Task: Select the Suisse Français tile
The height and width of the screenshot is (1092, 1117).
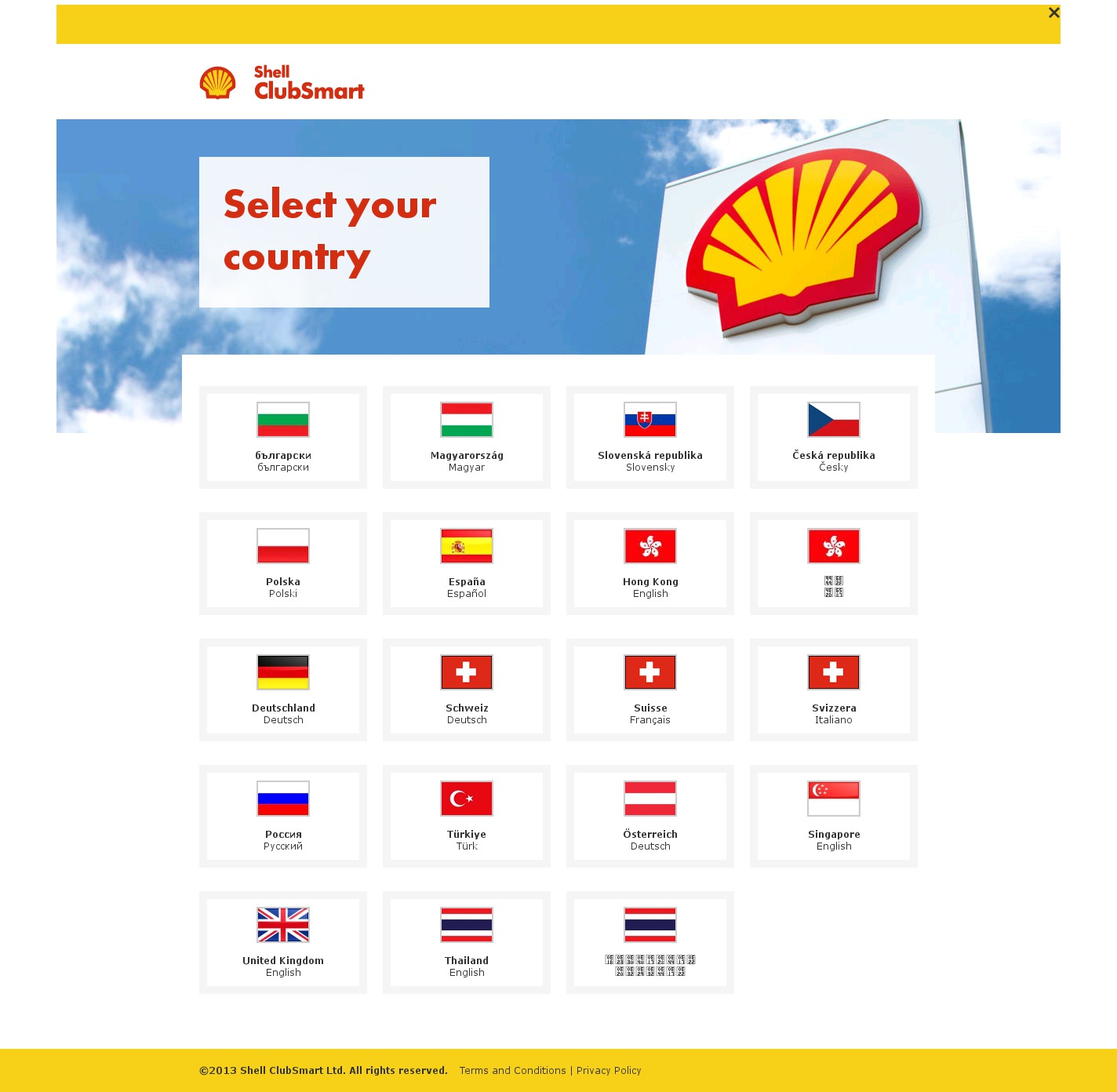Action: [650, 690]
